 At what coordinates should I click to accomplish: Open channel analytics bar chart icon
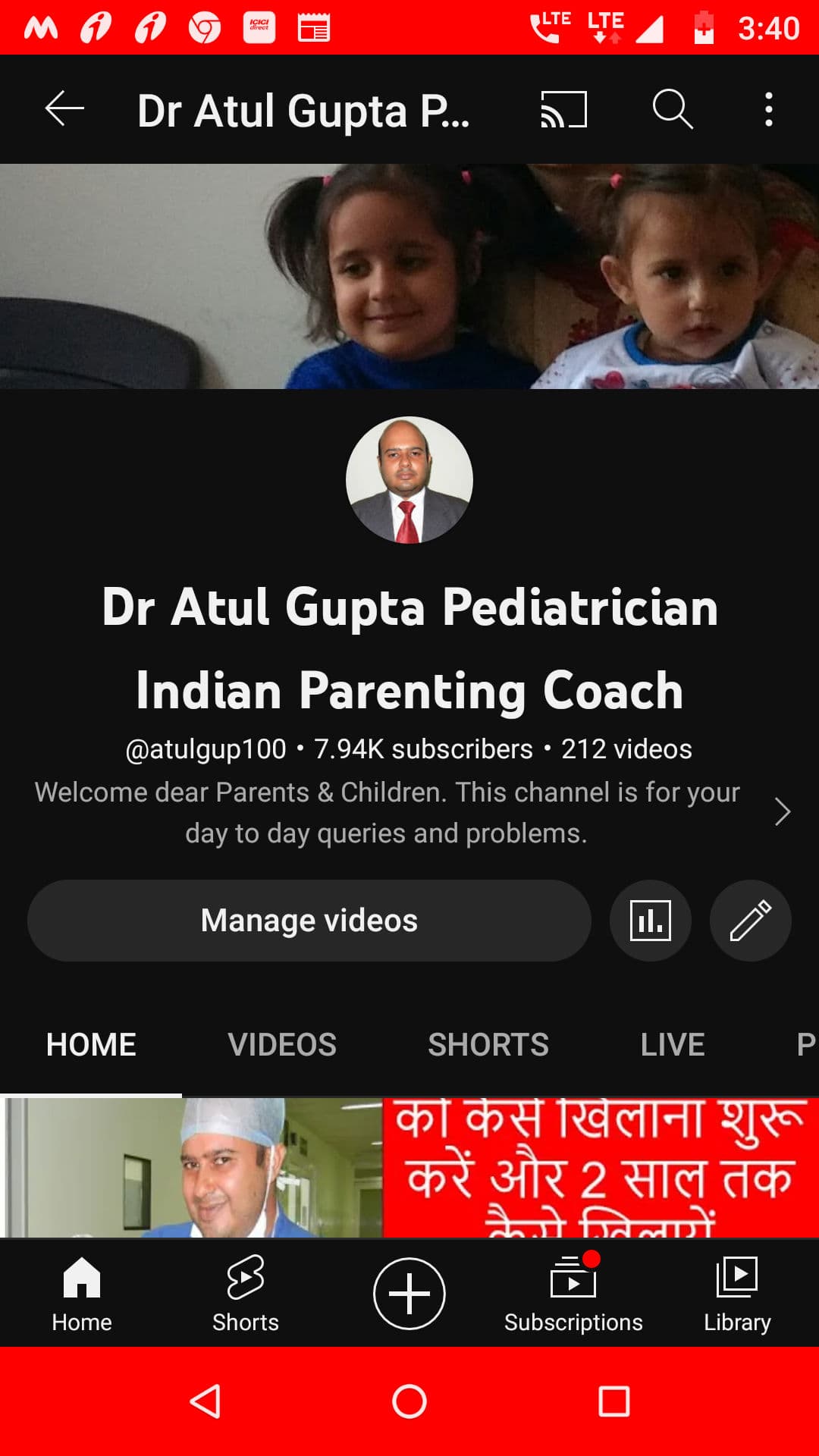tap(650, 921)
